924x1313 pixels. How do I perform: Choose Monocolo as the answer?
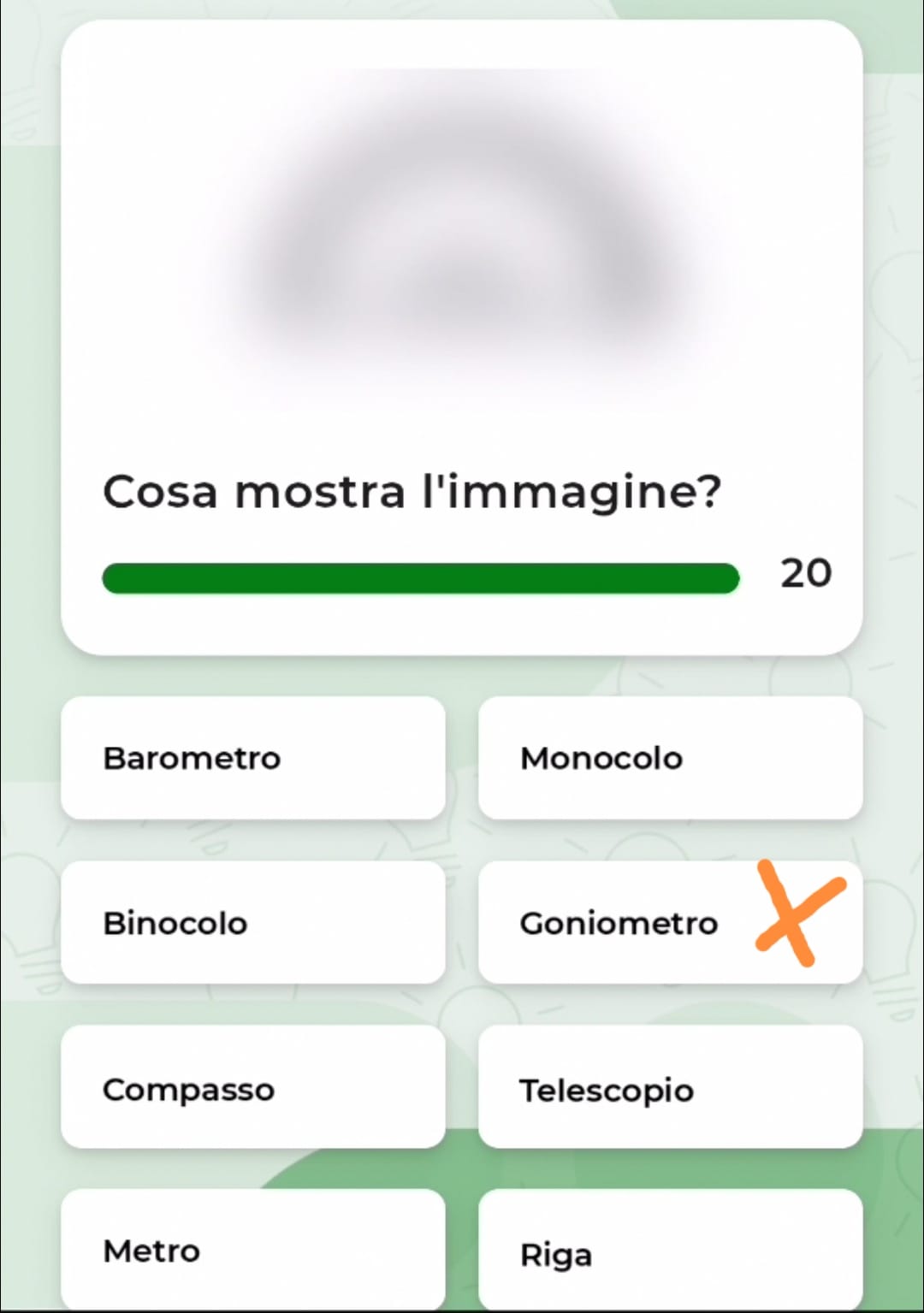[670, 758]
